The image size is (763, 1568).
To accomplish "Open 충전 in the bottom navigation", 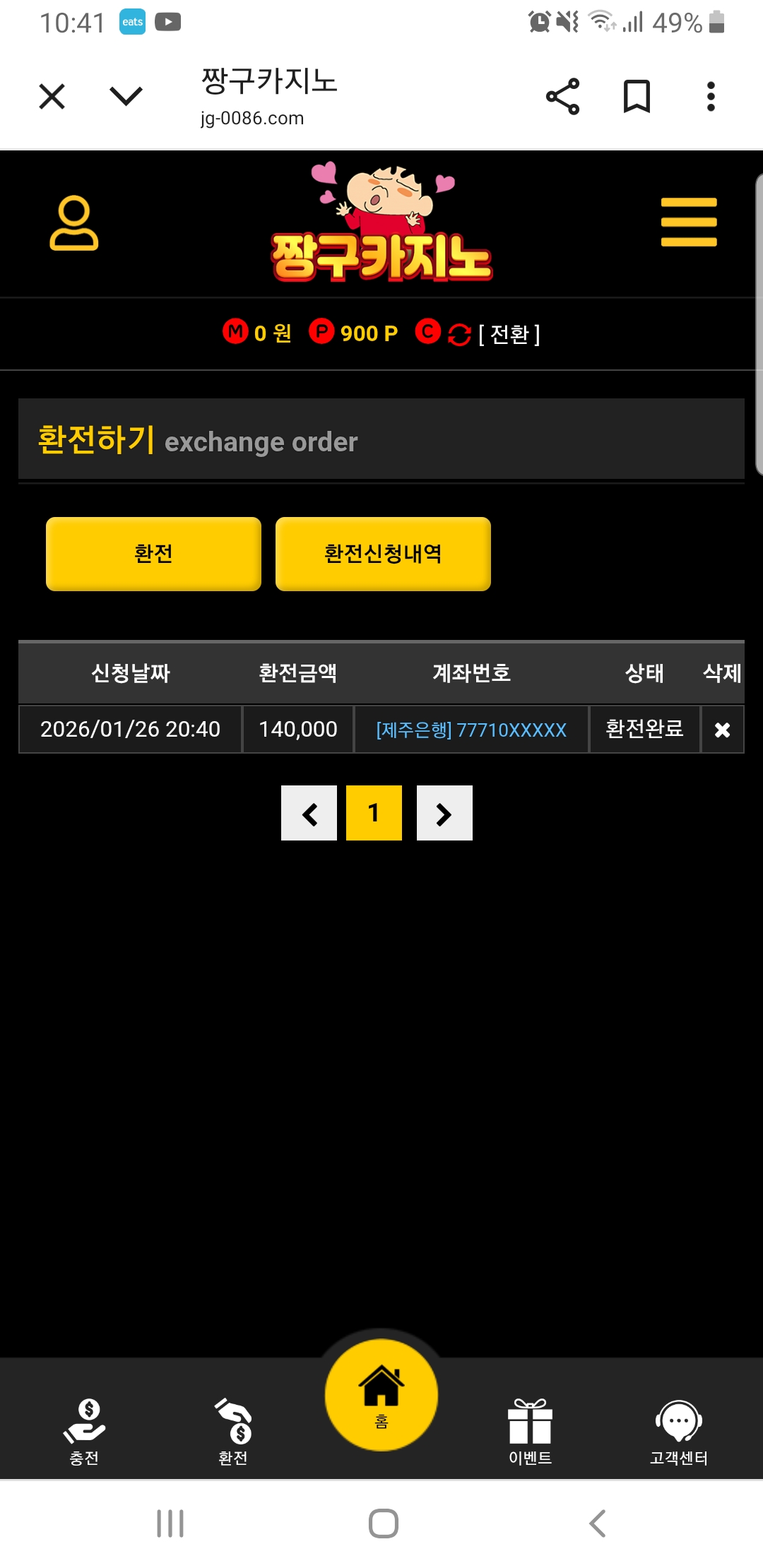I will pos(84,1432).
